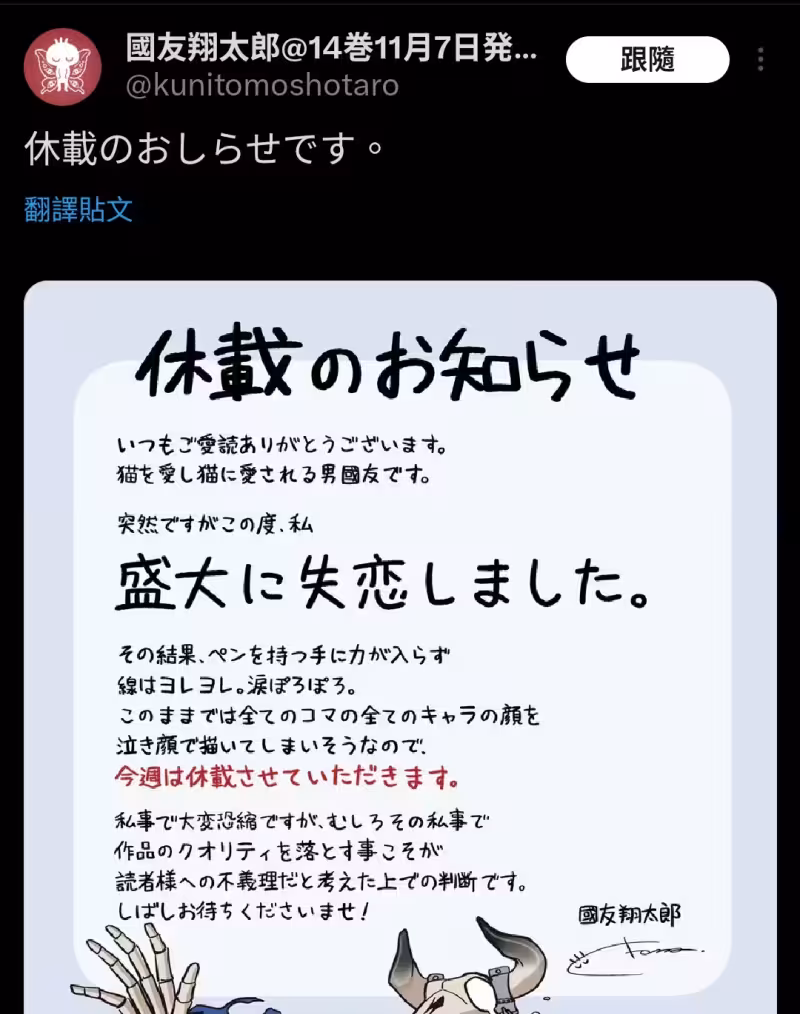
Task: Tap the 跟隨 follow button
Action: click(647, 60)
